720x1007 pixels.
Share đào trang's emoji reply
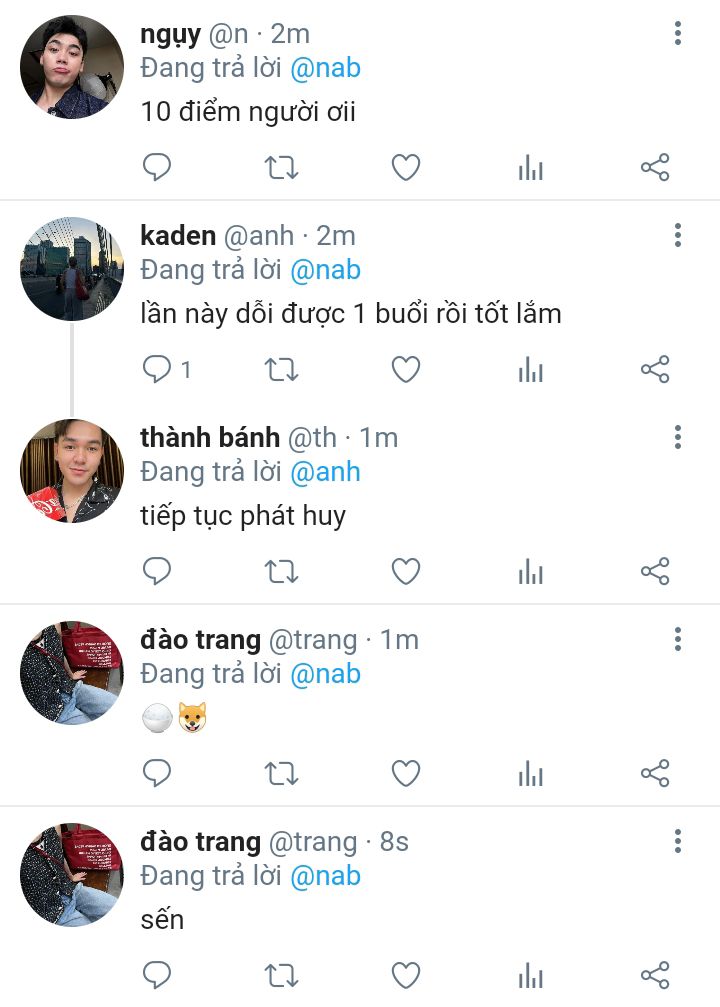[x=654, y=773]
